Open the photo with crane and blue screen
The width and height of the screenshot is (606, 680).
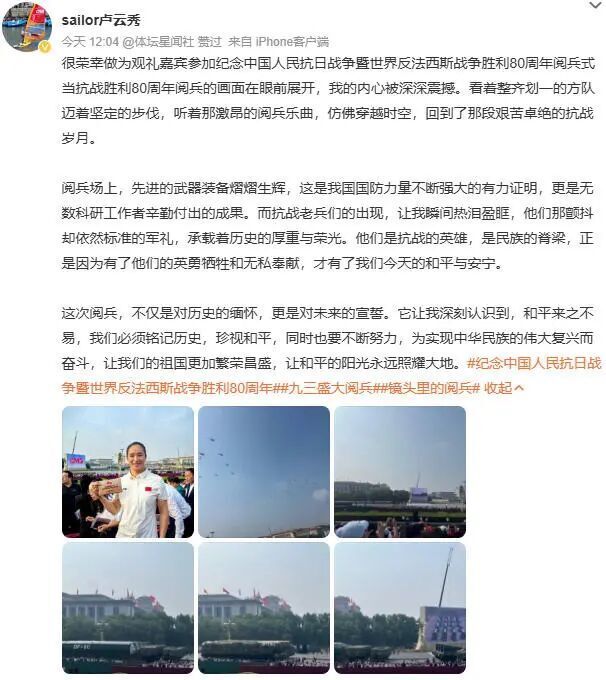pos(399,607)
